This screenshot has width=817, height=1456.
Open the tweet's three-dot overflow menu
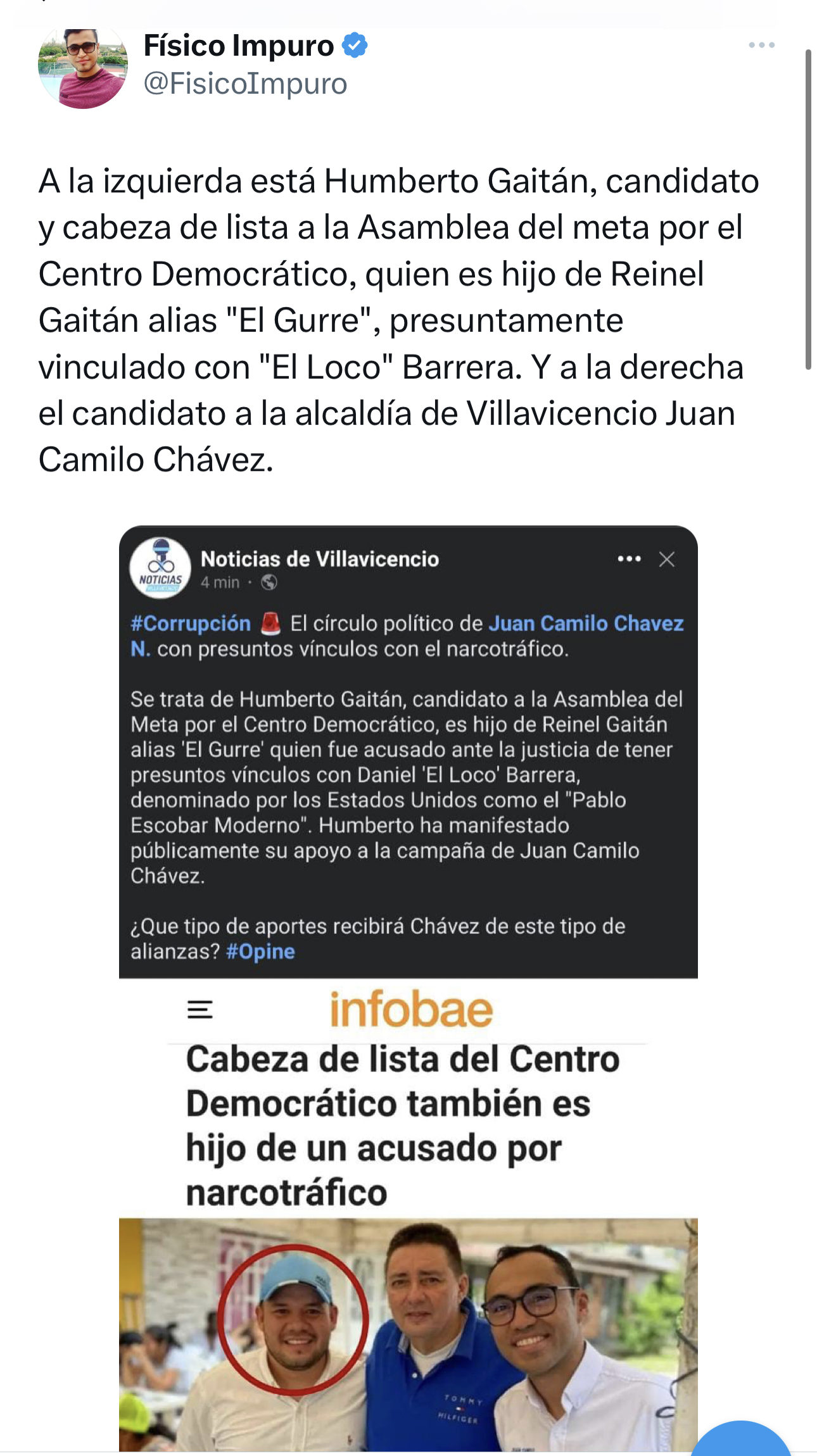tap(761, 45)
